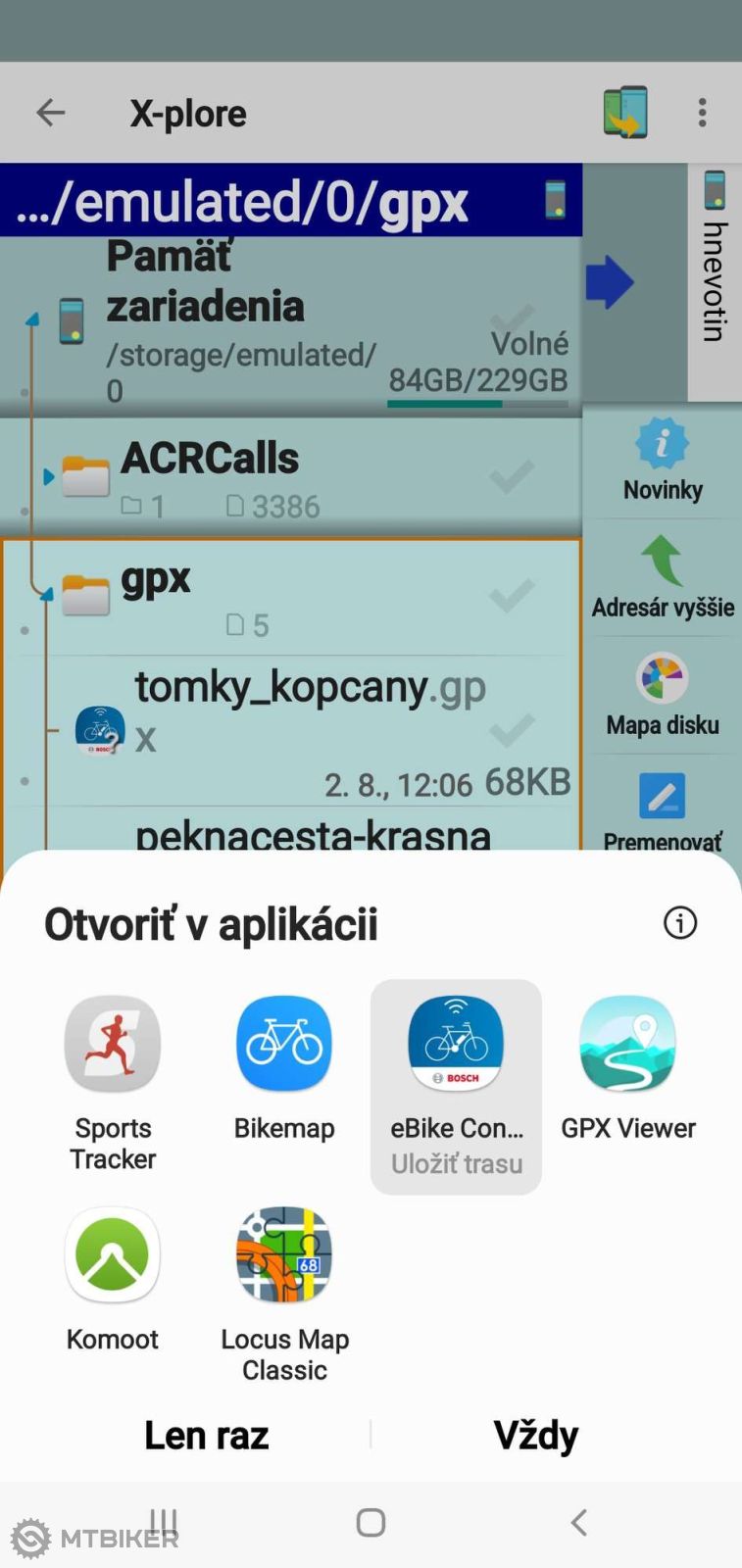The image size is (742, 1568).
Task: Tap Len raz to open just once
Action: point(206,1436)
